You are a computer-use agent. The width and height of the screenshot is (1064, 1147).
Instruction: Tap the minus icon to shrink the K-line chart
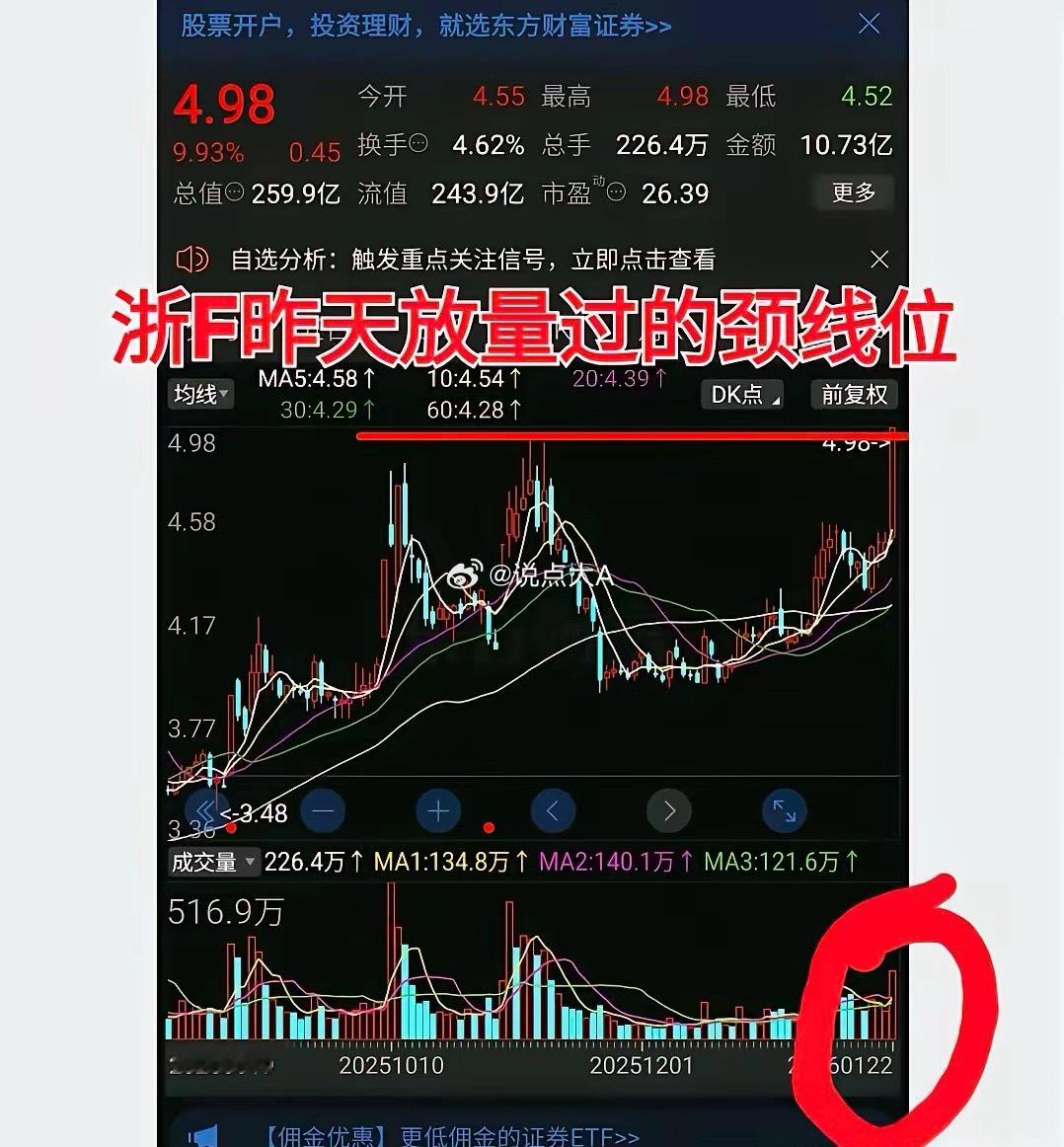(323, 810)
